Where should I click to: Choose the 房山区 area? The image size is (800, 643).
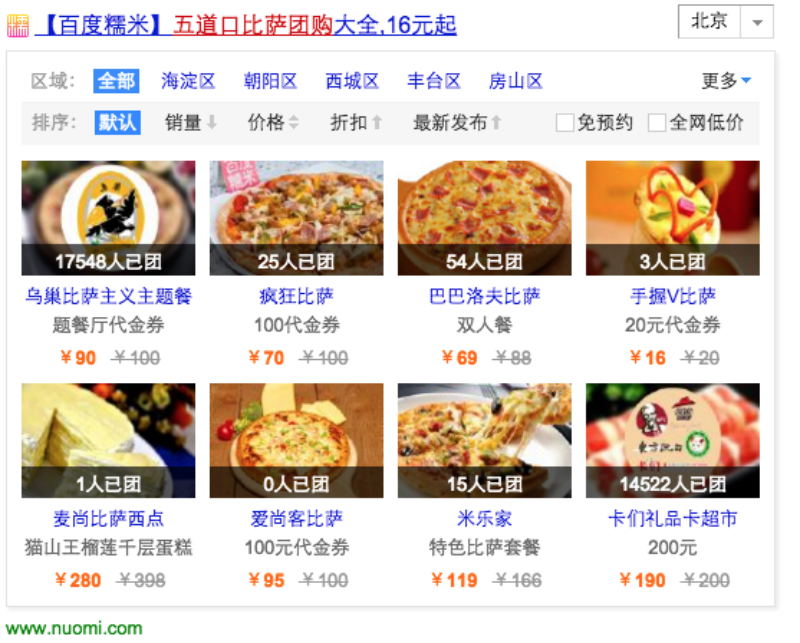515,81
